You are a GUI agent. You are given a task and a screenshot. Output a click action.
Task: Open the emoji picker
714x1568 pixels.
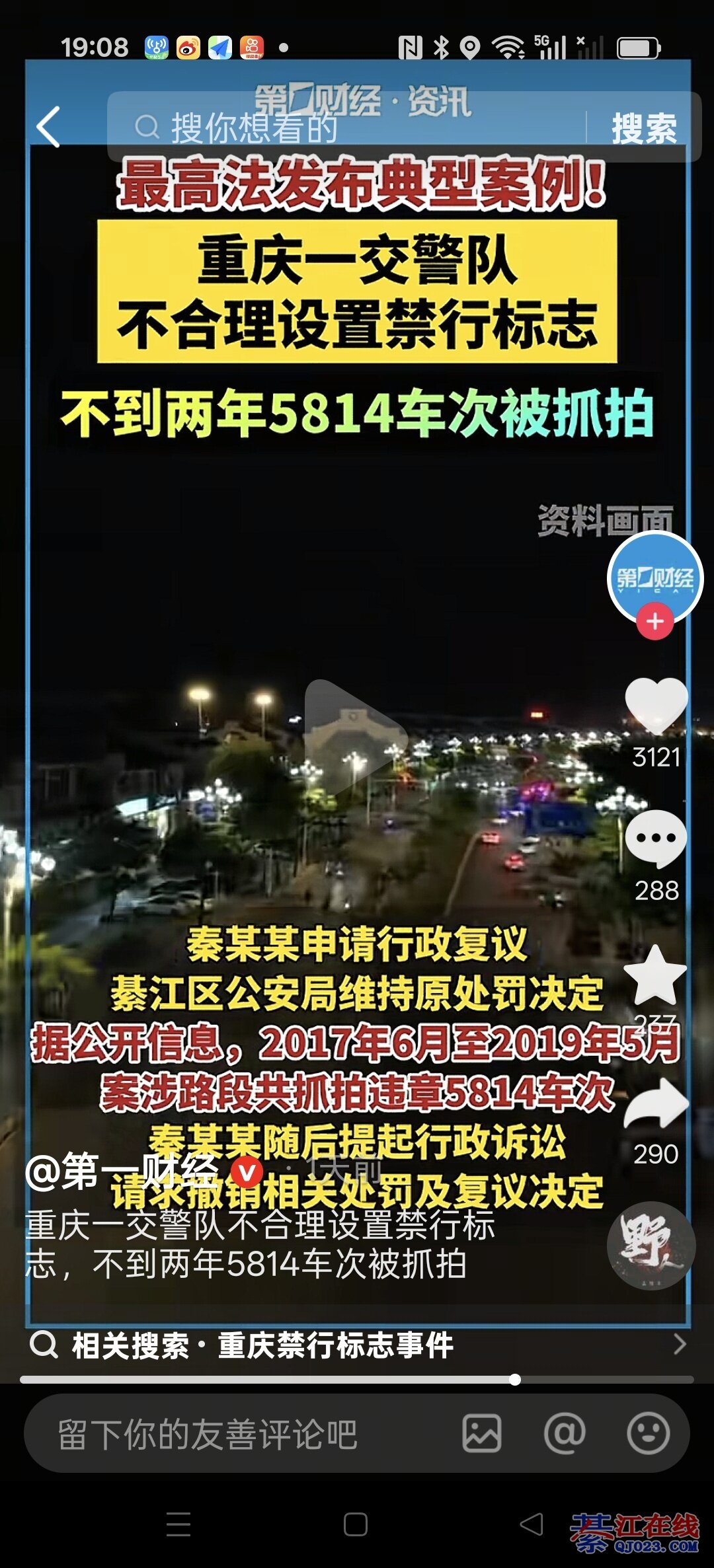click(648, 1434)
